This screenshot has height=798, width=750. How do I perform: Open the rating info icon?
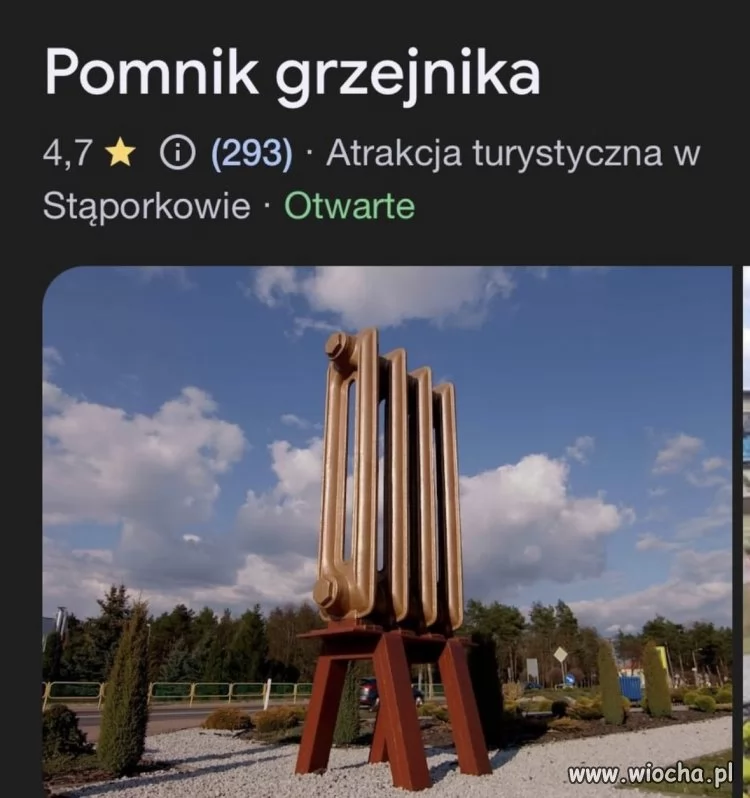click(x=176, y=153)
